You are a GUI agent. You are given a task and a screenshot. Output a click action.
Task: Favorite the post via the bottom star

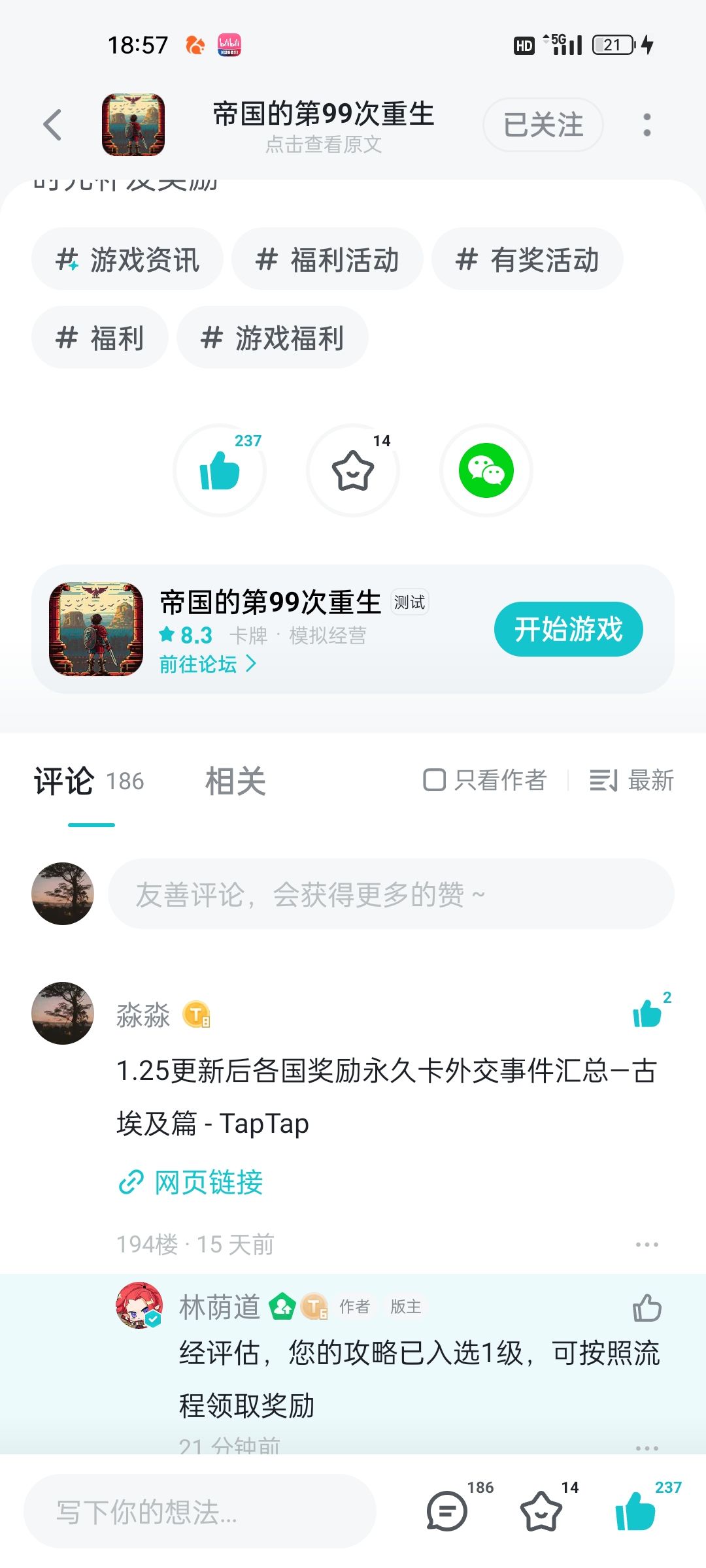tap(541, 1511)
